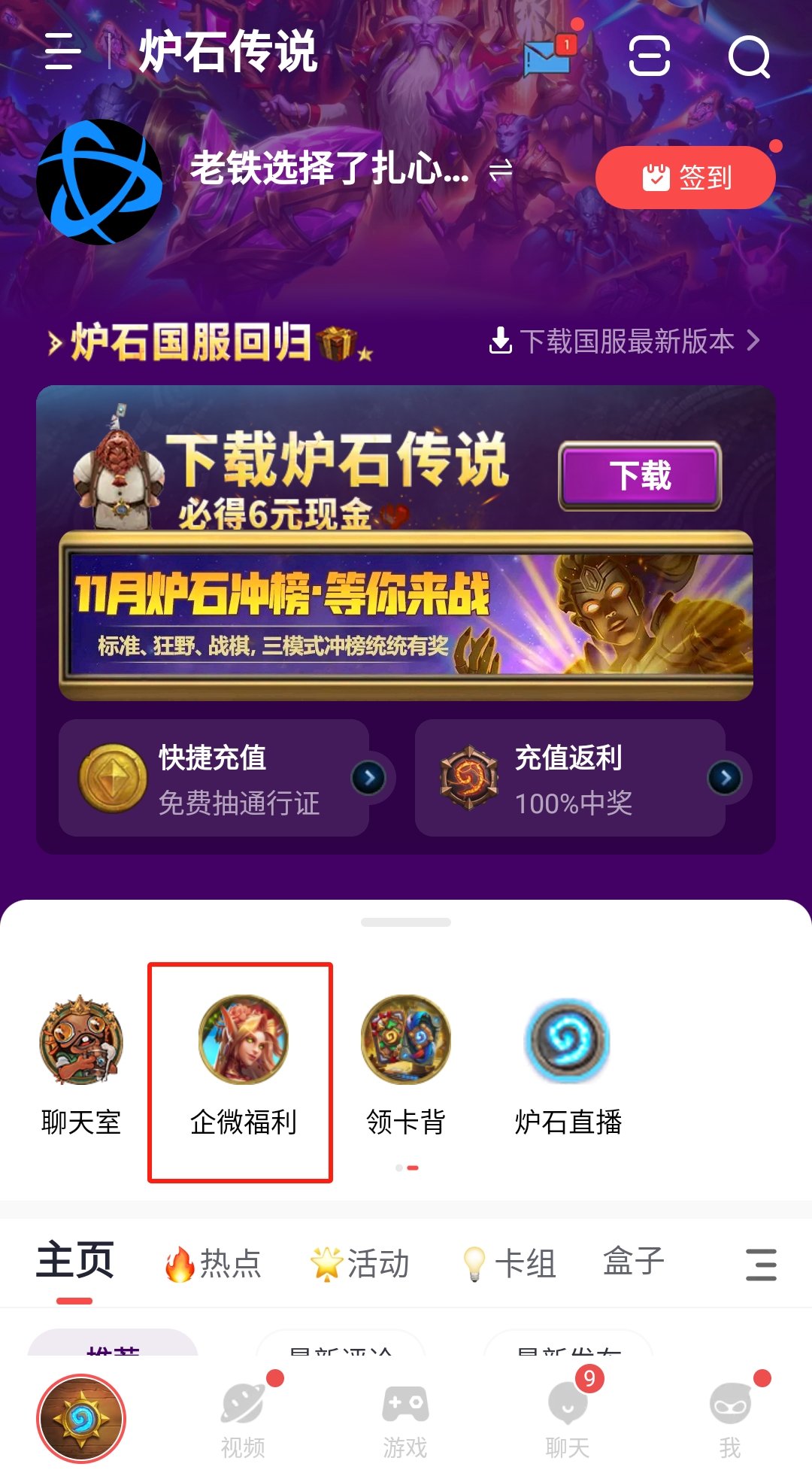Switch to the 热点 tab
Viewport: 812px width, 1479px height.
click(x=214, y=1263)
